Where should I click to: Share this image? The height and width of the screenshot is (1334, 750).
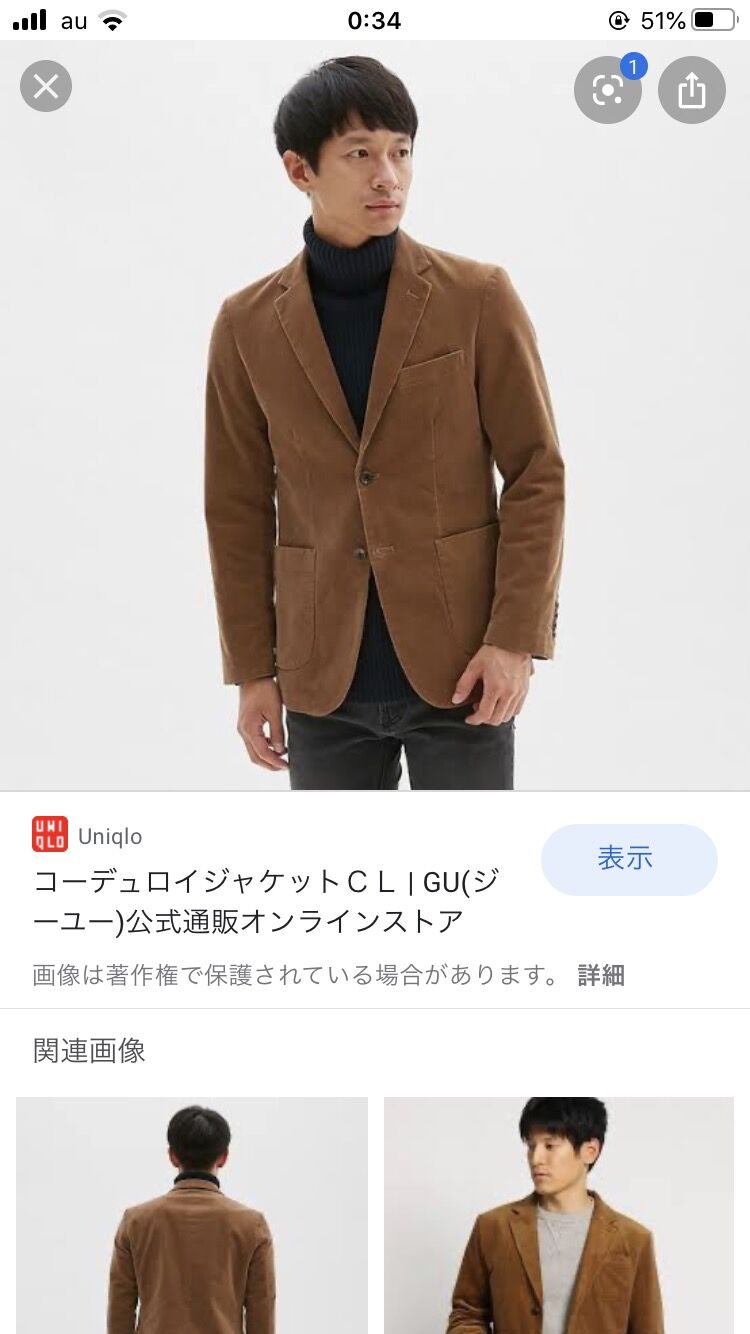click(x=691, y=90)
